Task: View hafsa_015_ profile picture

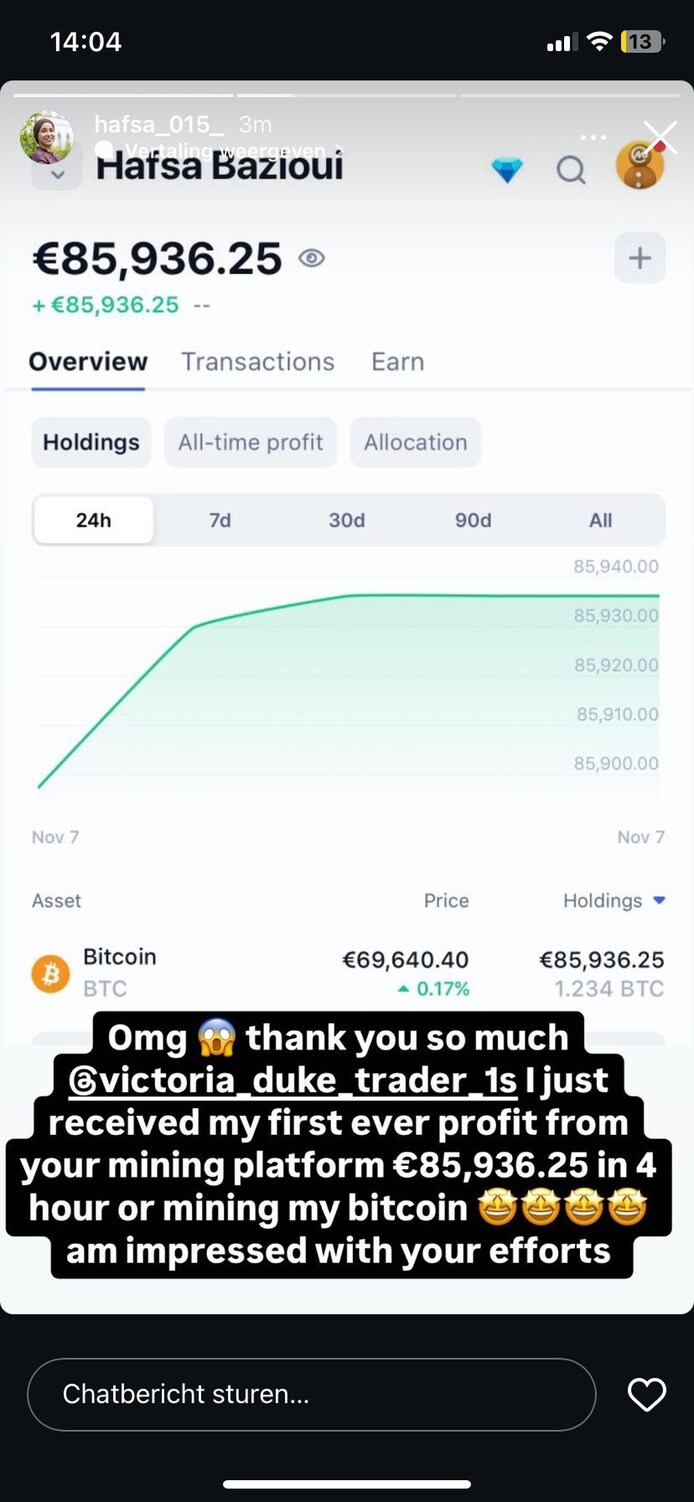Action: 47,138
